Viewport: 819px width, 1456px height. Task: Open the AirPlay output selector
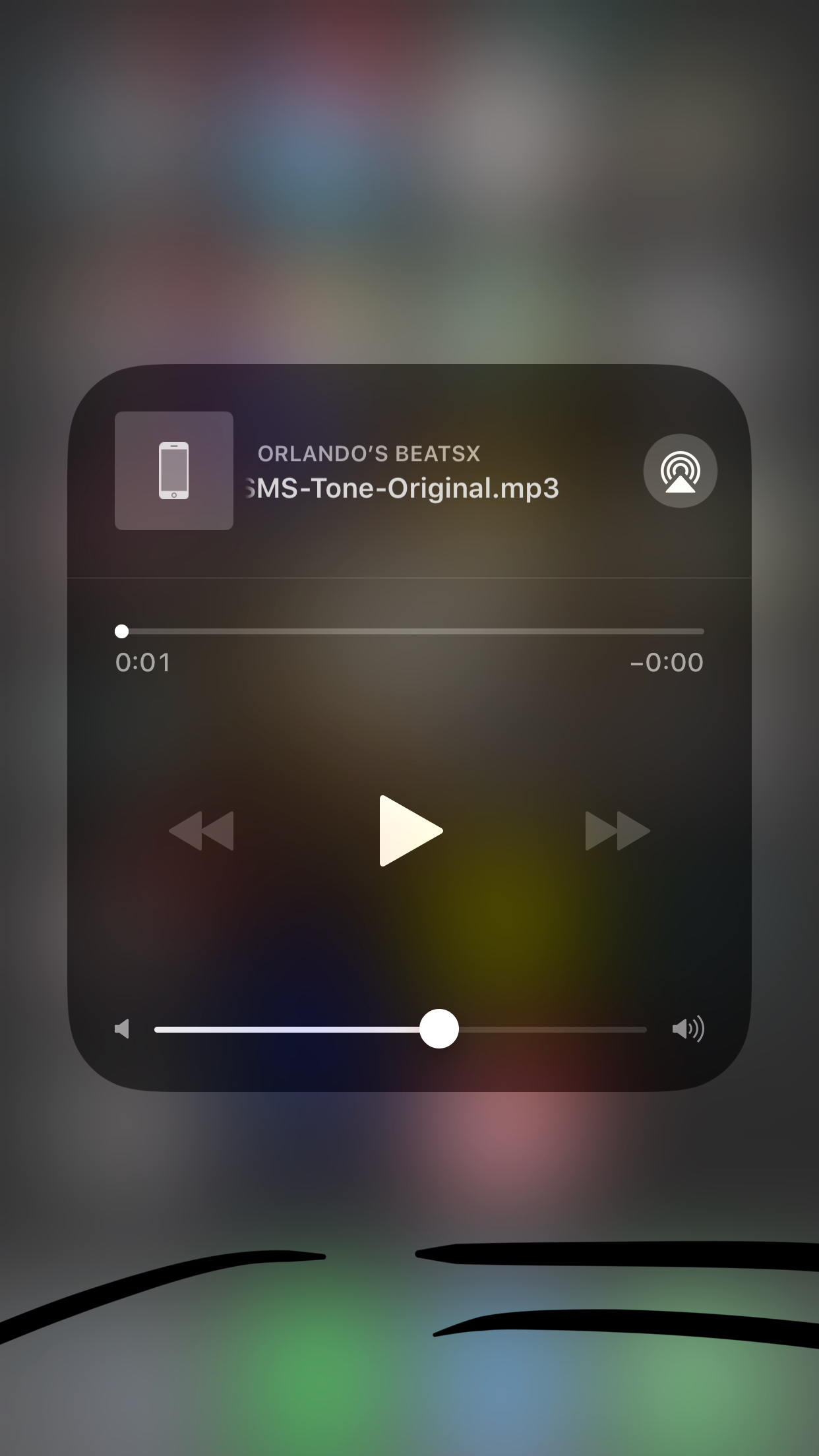(x=680, y=471)
